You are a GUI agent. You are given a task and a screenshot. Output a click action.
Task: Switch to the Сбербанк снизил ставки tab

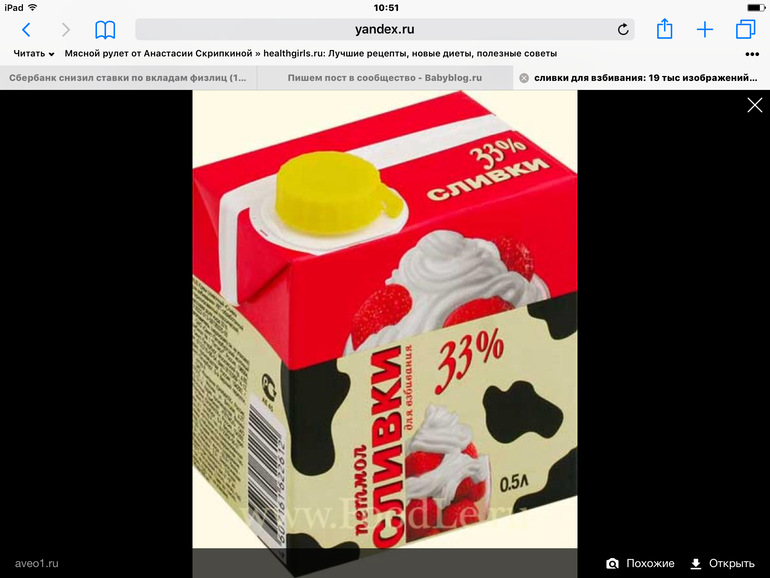click(128, 77)
